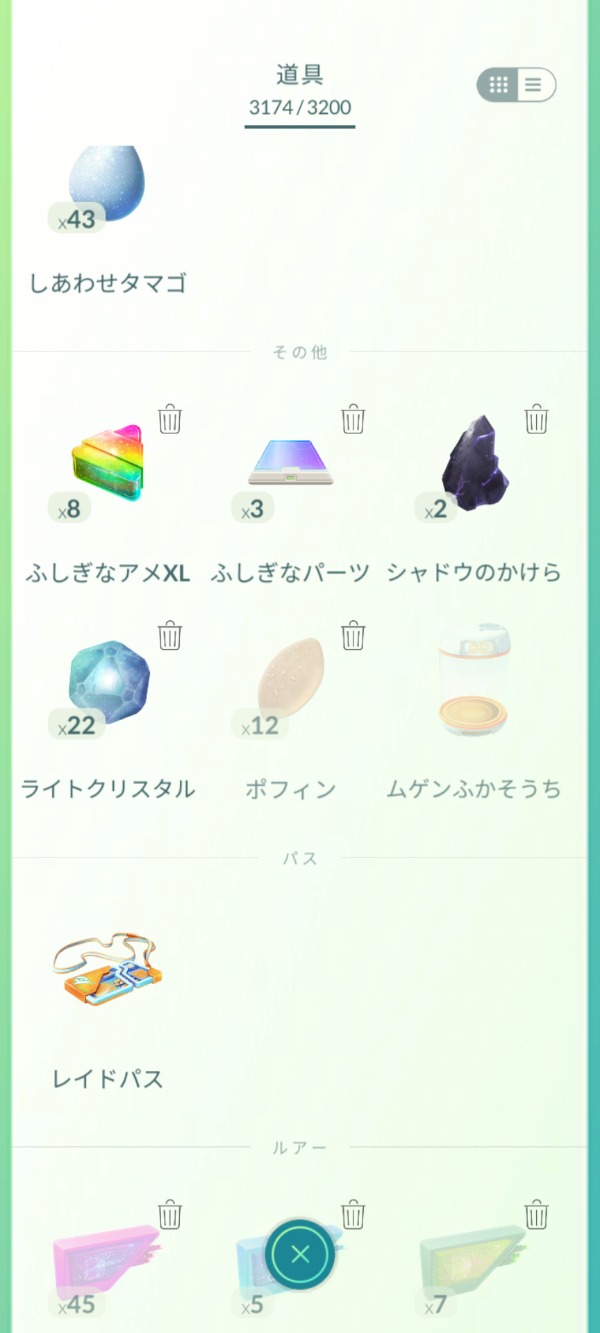Image resolution: width=600 pixels, height=1333 pixels.
Task: Switch to list view layout
Action: tap(534, 85)
